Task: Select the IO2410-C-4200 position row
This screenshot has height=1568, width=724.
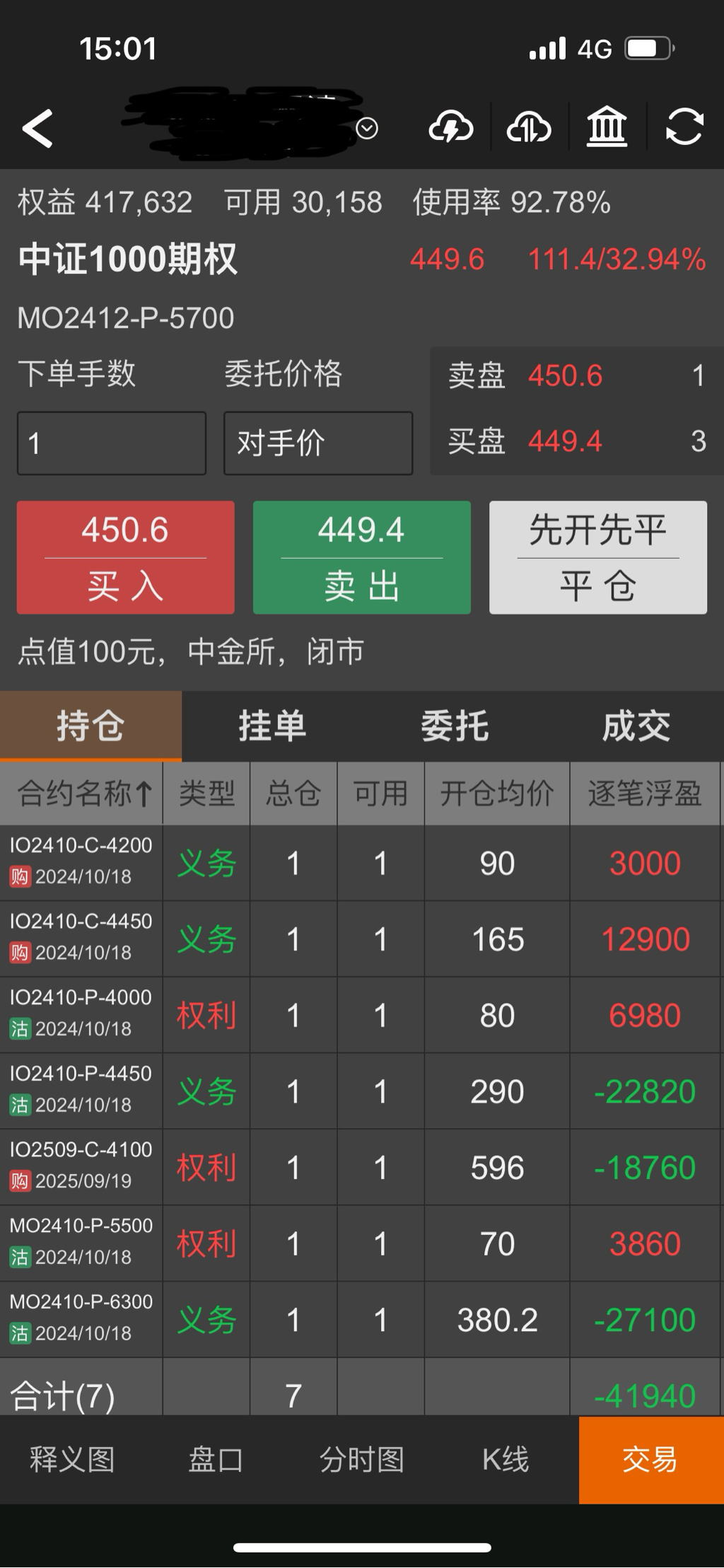Action: click(x=362, y=863)
